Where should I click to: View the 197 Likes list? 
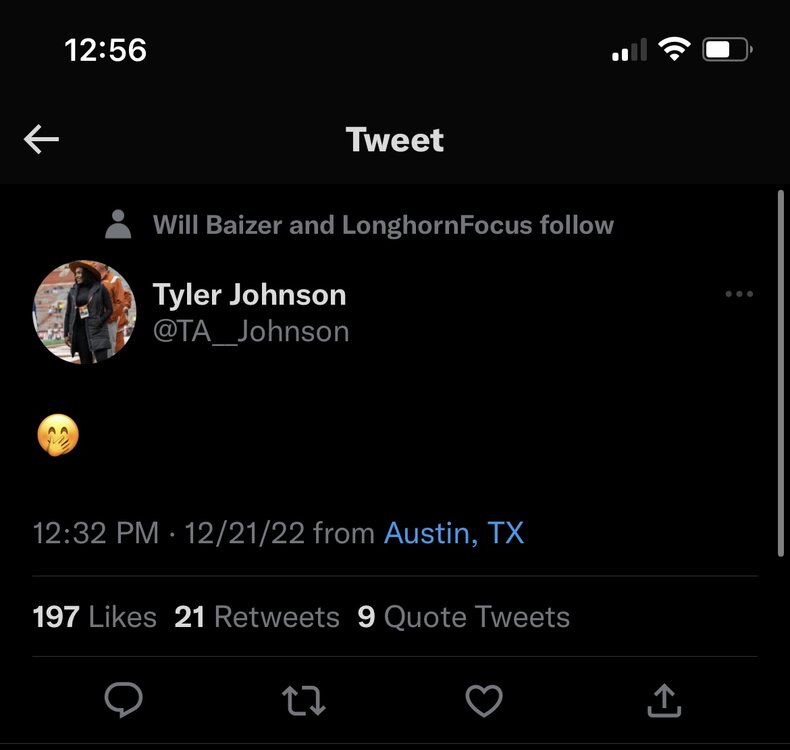coord(94,617)
